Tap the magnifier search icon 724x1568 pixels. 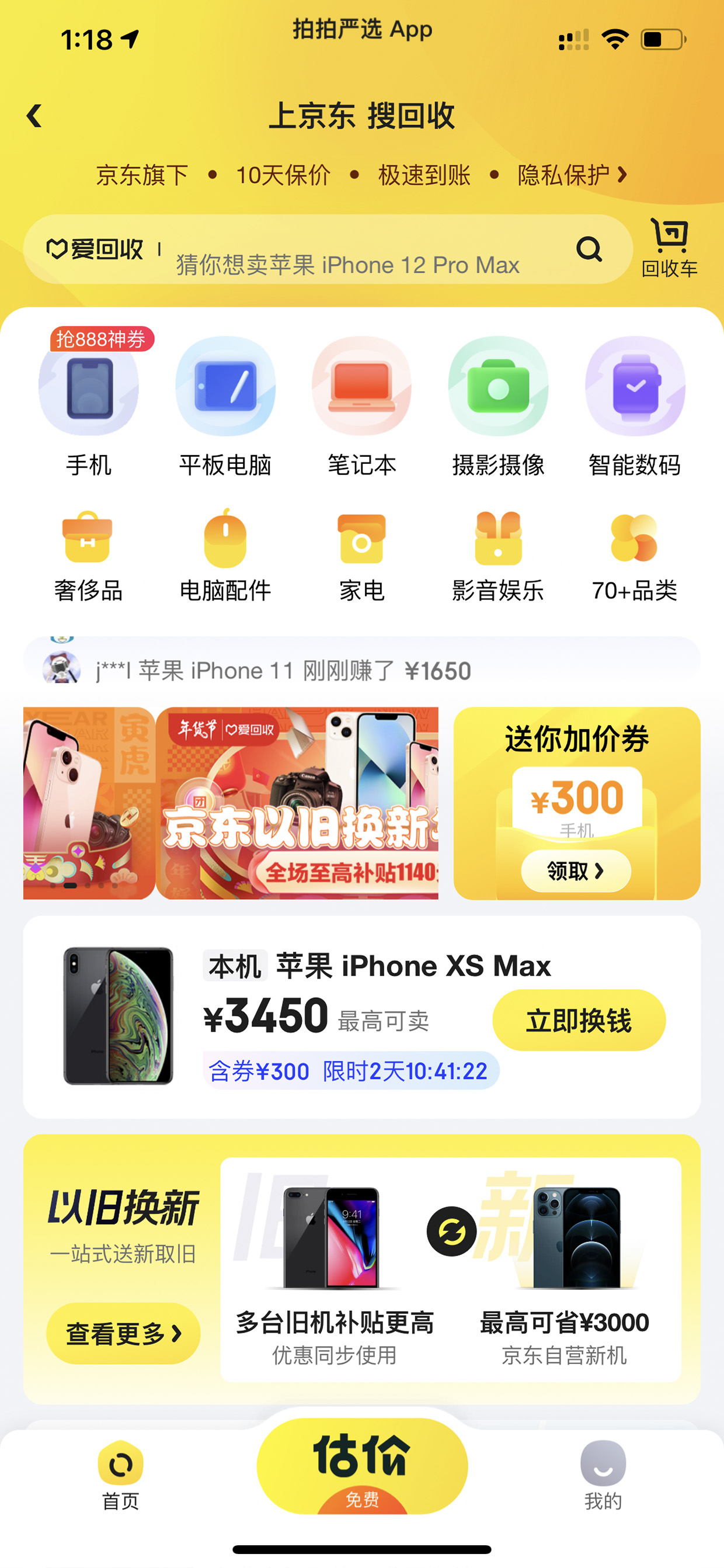[x=589, y=249]
